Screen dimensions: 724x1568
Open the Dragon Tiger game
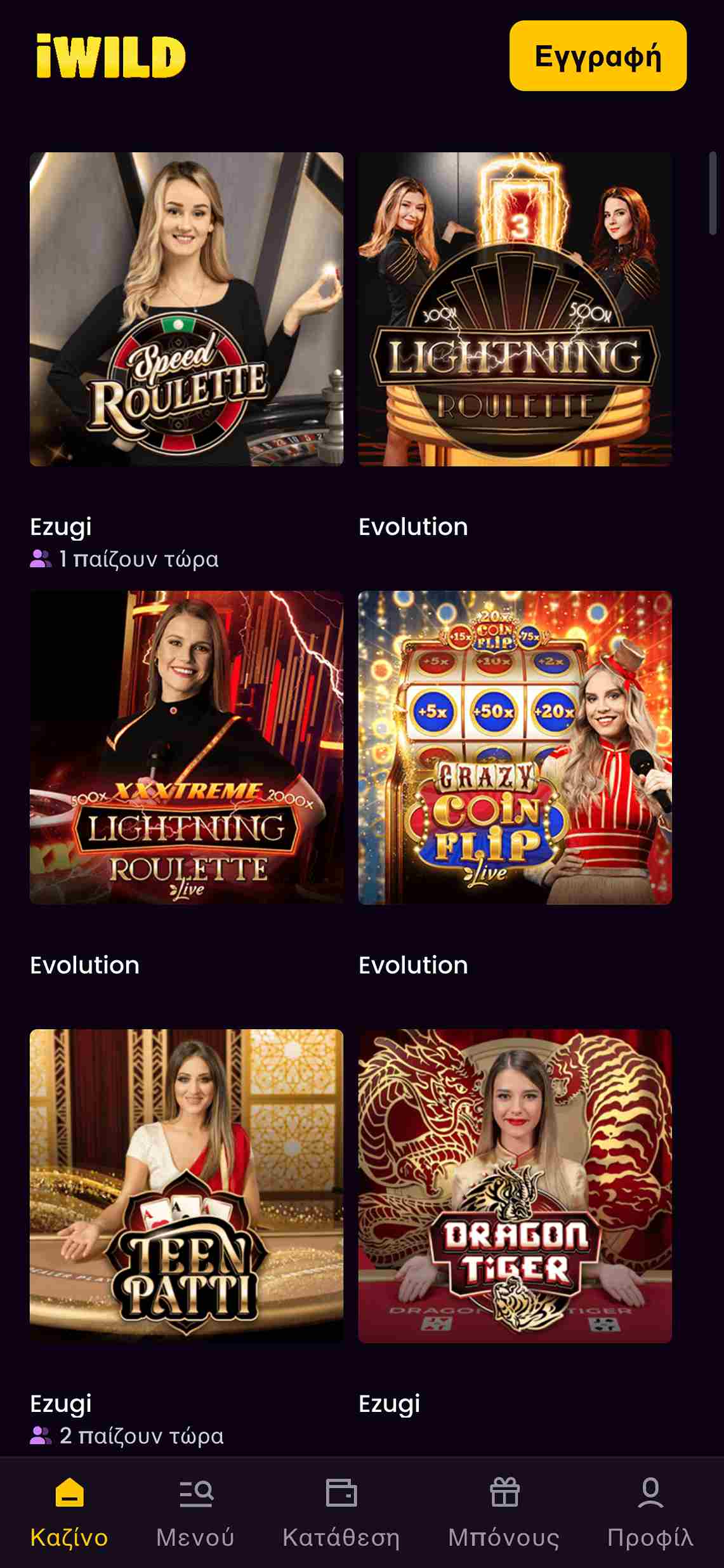pyautogui.click(x=515, y=1186)
